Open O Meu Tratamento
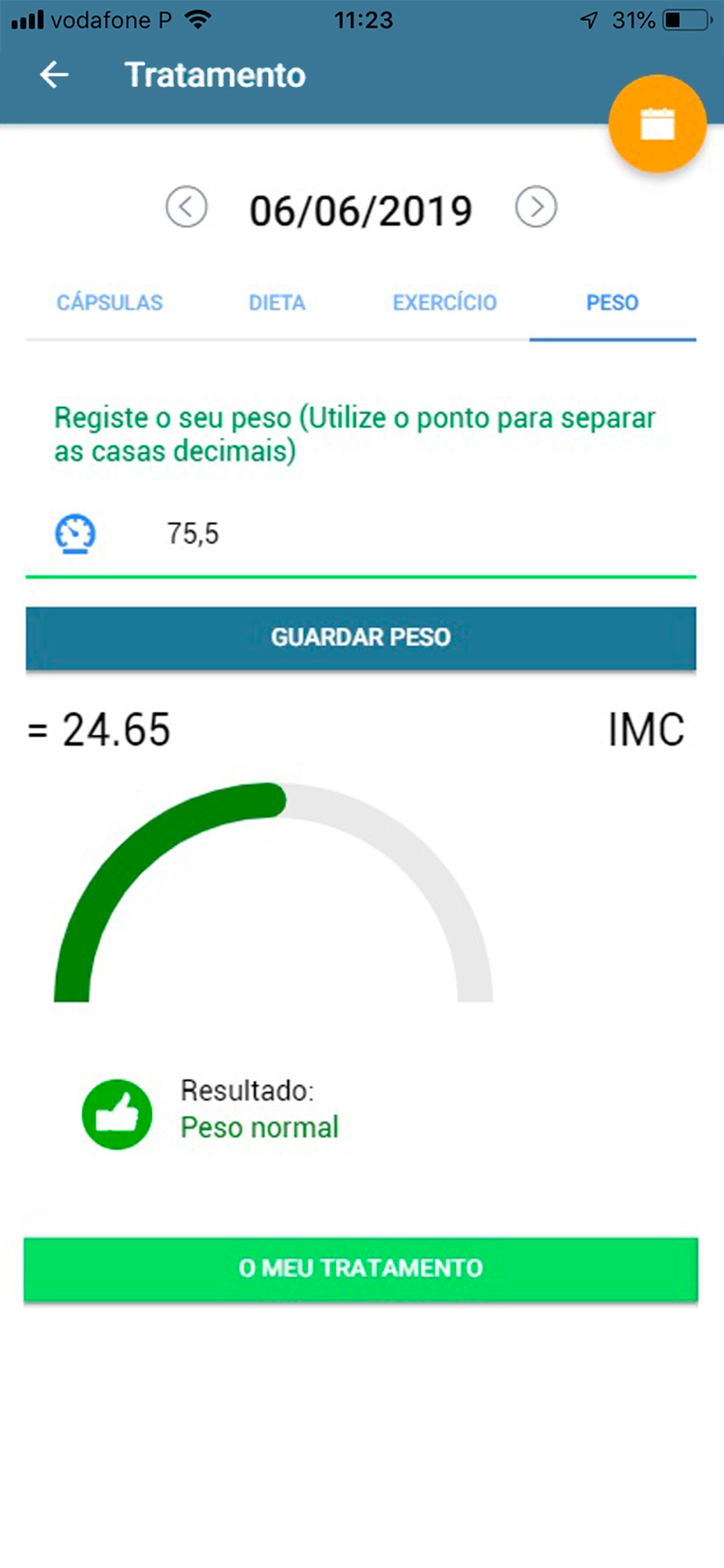The height and width of the screenshot is (1568, 724). pyautogui.click(x=360, y=1269)
